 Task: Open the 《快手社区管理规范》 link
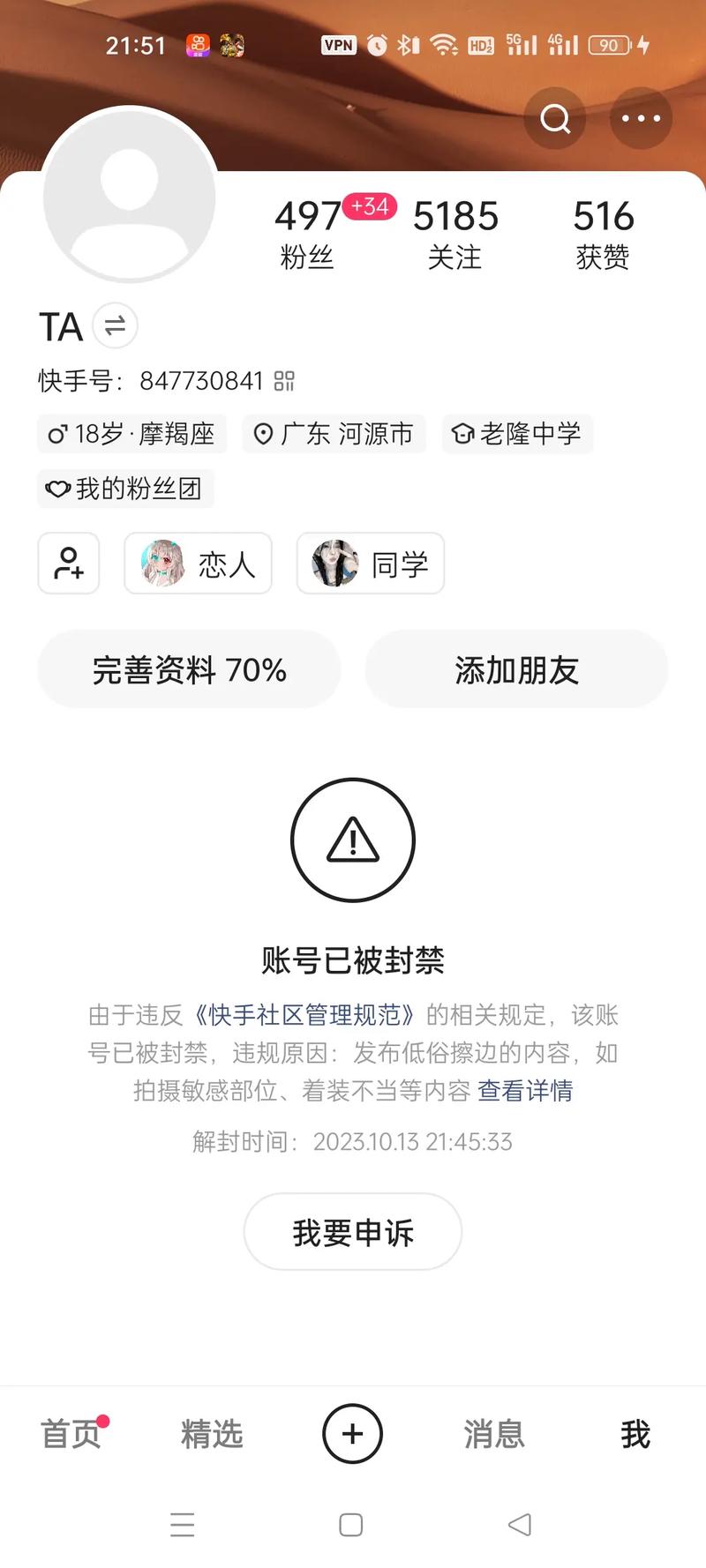pyautogui.click(x=304, y=1015)
